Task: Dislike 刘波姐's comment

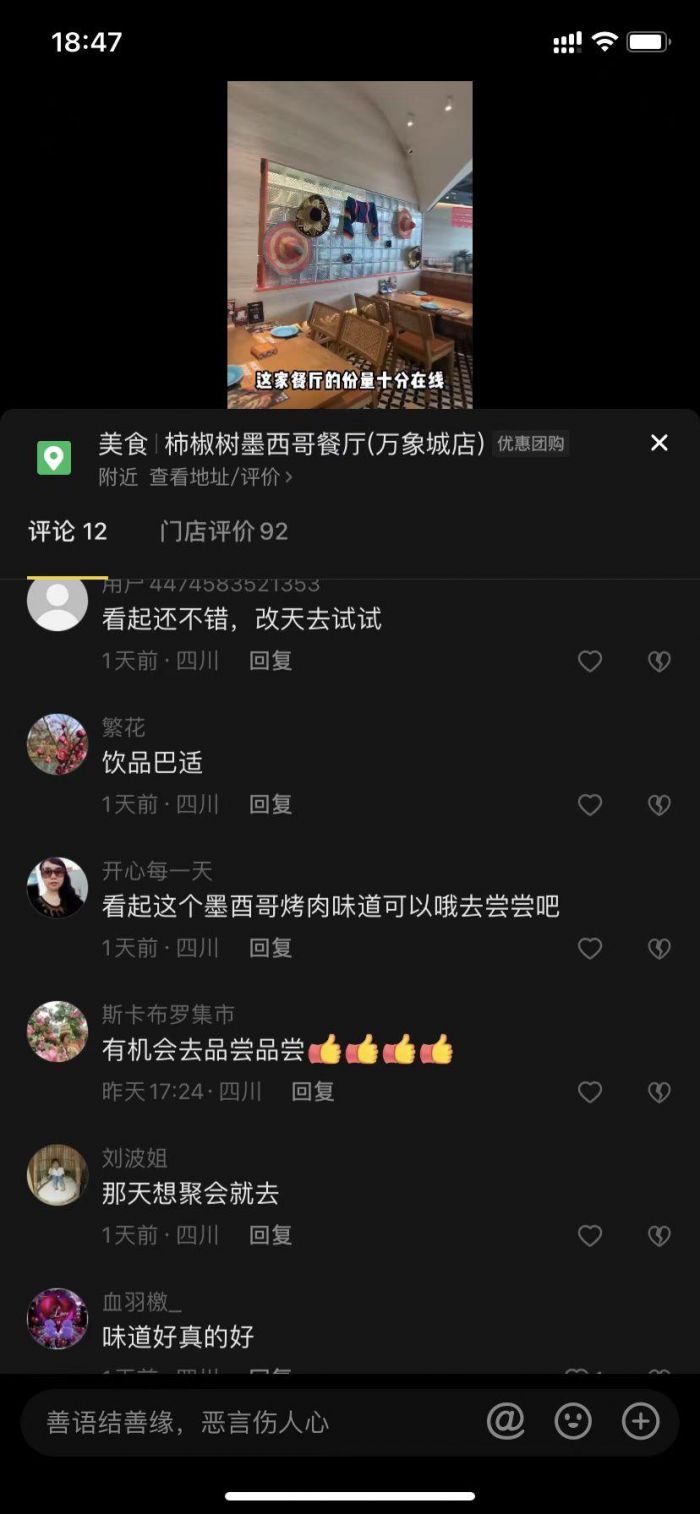Action: coord(659,1236)
